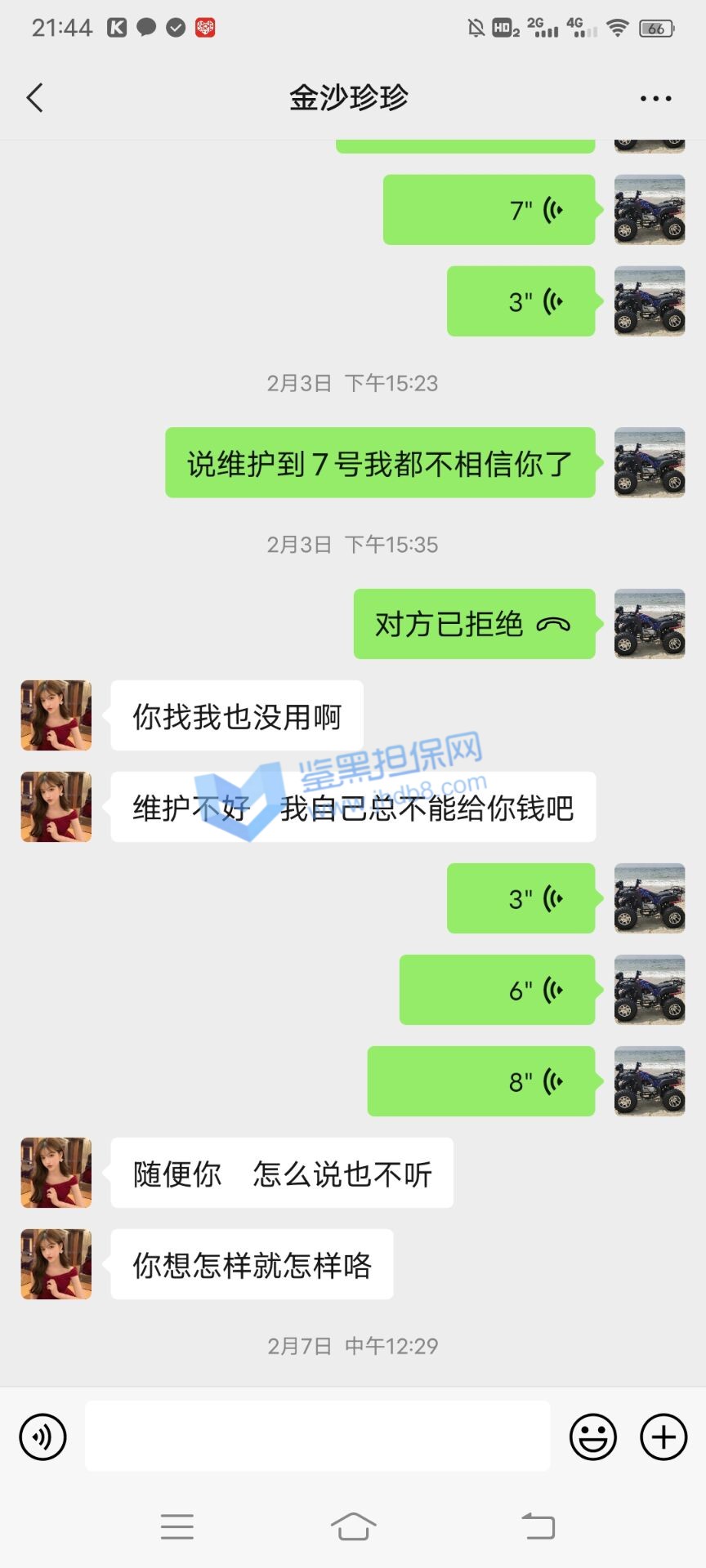Focus the message text field
706x1568 pixels.
pyautogui.click(x=317, y=1437)
